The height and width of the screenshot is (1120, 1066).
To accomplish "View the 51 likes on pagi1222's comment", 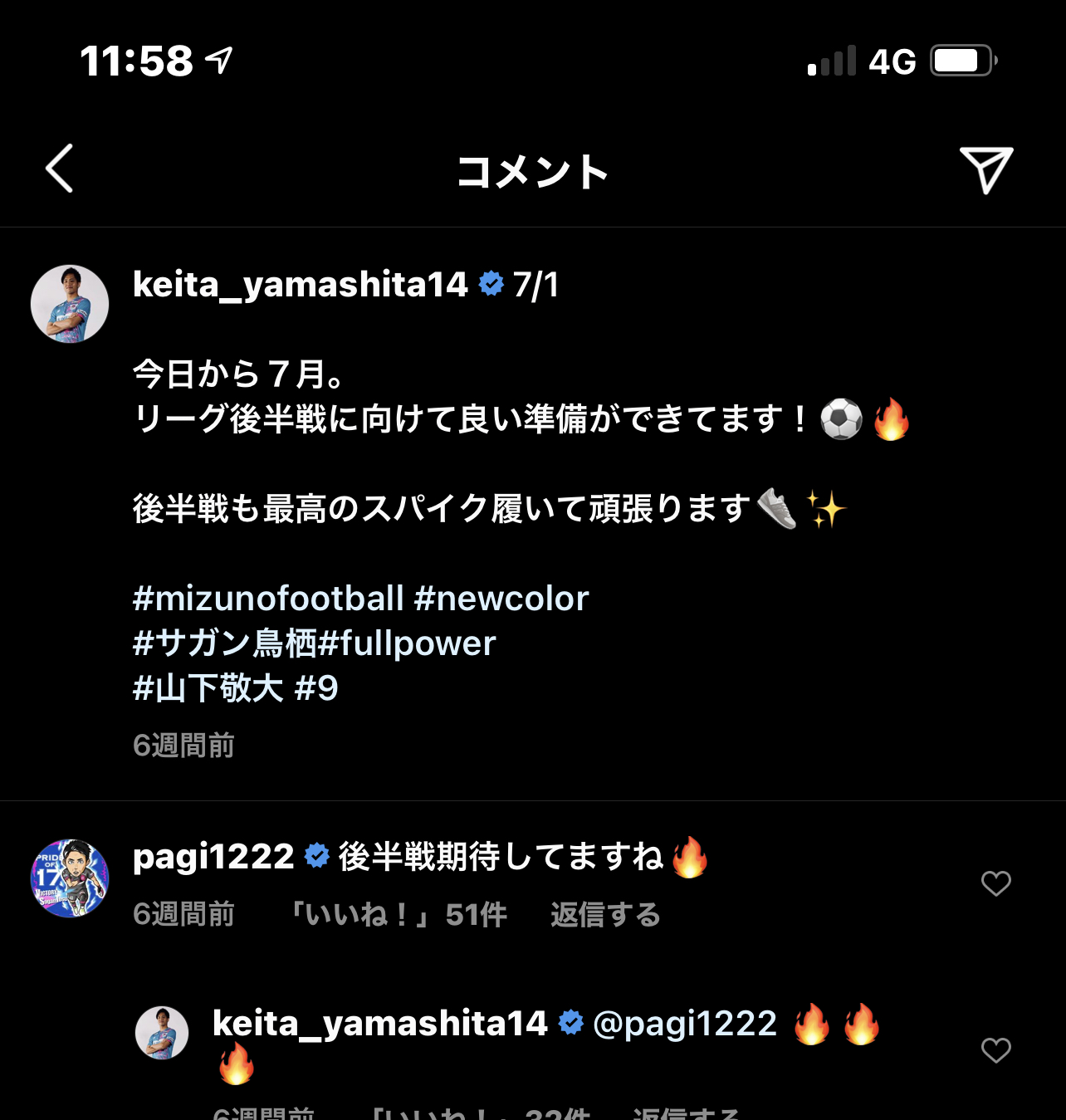I will pos(397,915).
